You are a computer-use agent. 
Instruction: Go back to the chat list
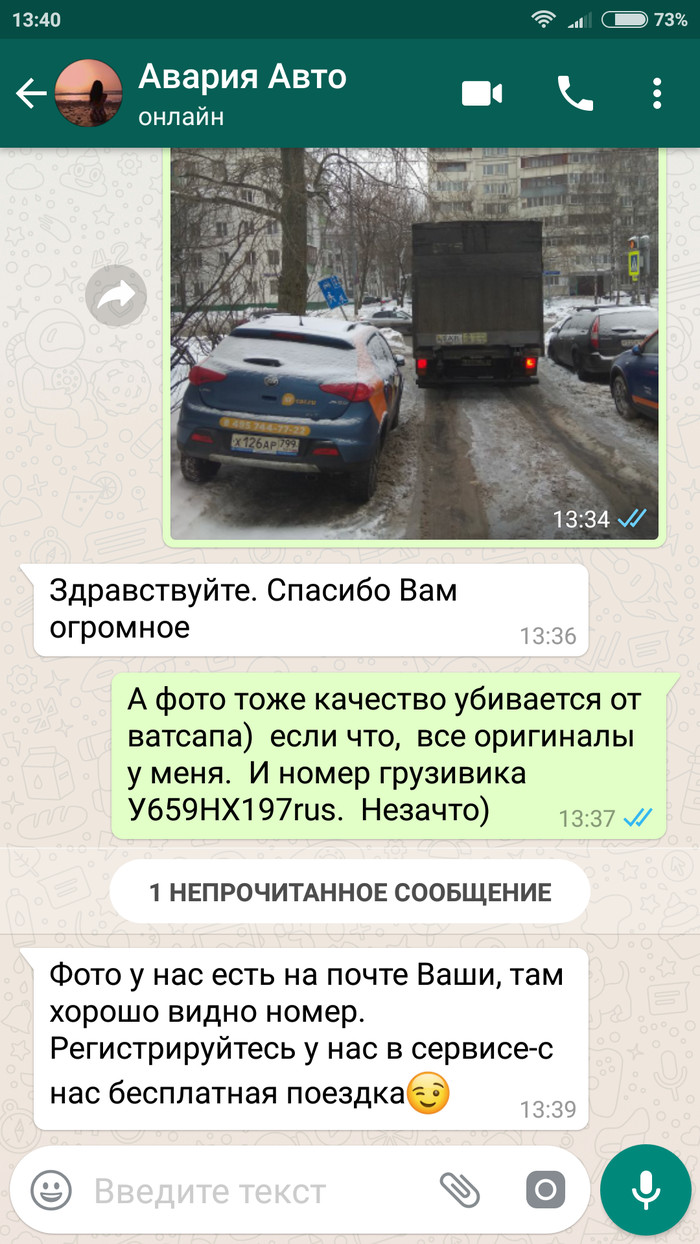[x=31, y=94]
